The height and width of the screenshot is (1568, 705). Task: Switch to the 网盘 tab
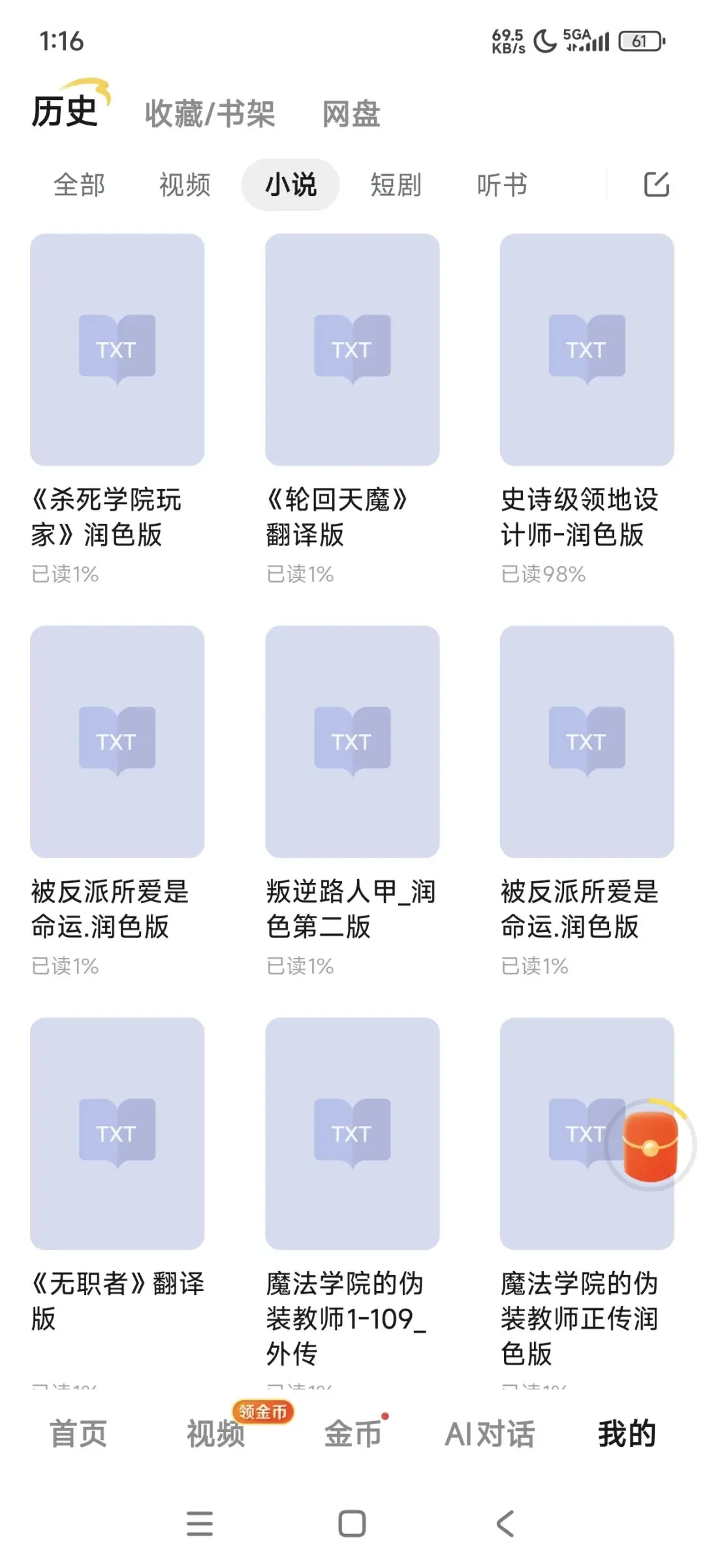[x=352, y=114]
